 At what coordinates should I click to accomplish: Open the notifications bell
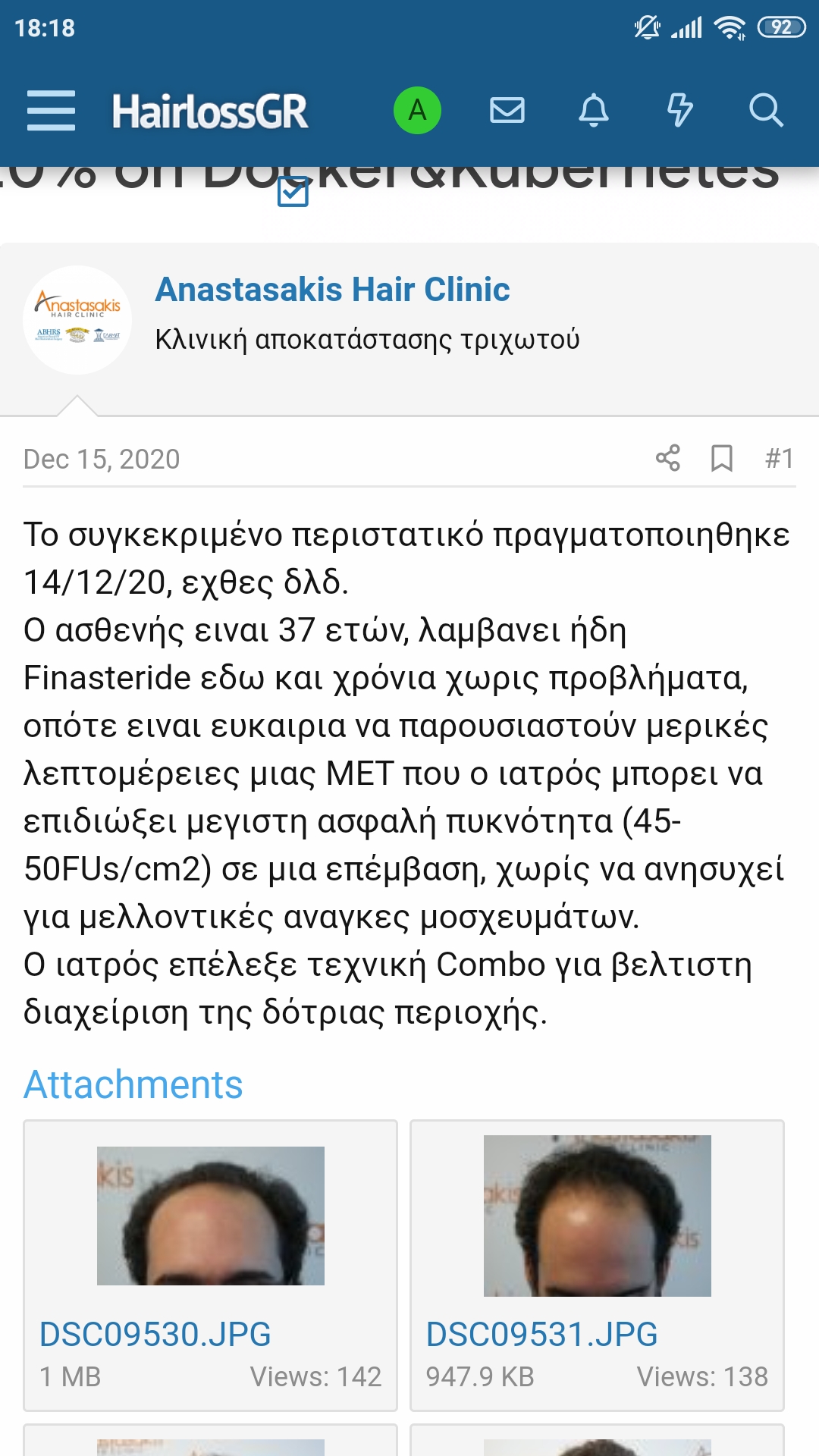pos(594,111)
